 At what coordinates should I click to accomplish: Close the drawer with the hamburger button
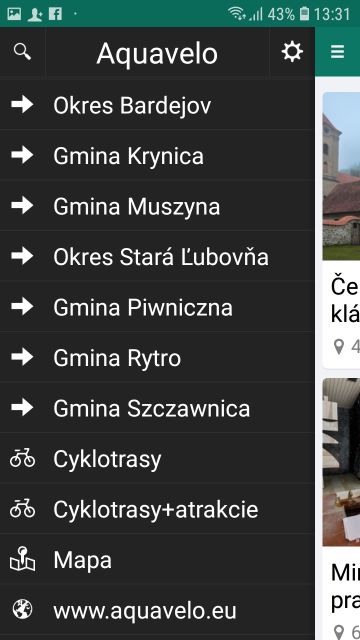coord(338,52)
